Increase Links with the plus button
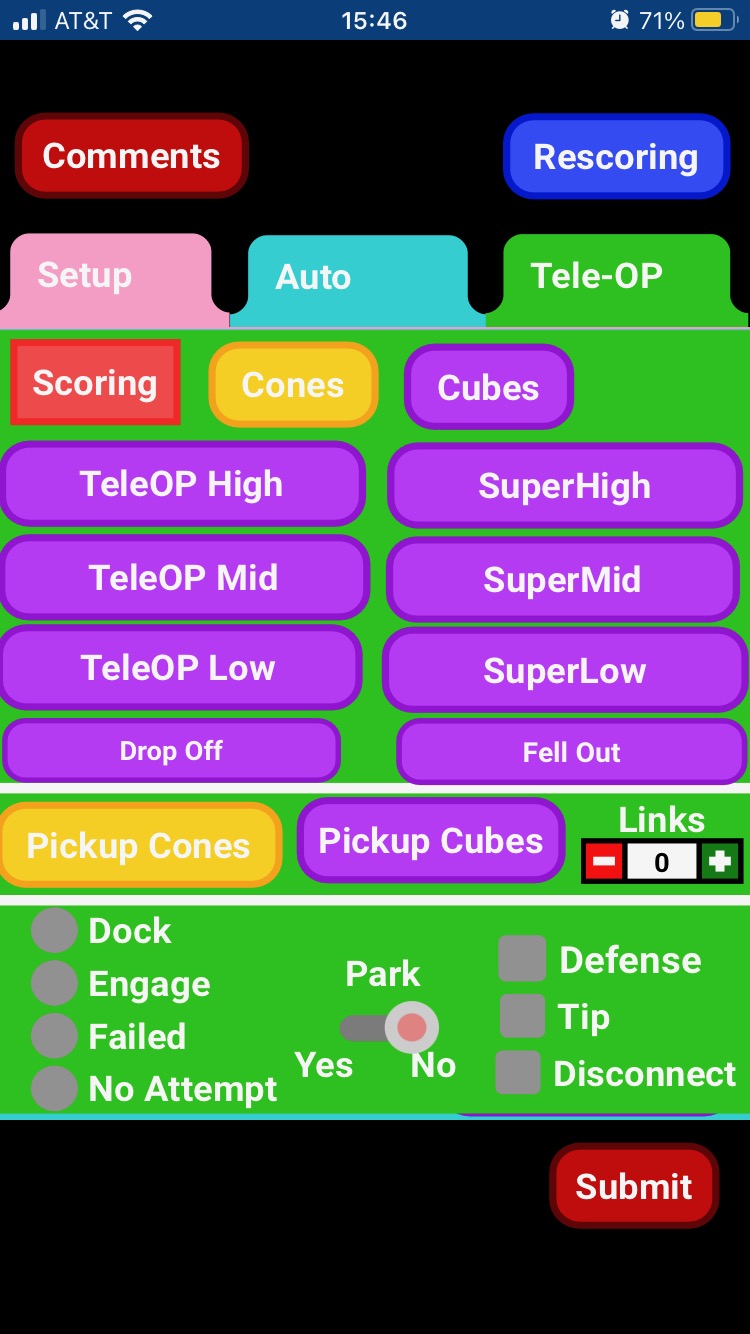Image resolution: width=750 pixels, height=1334 pixels. [x=720, y=861]
